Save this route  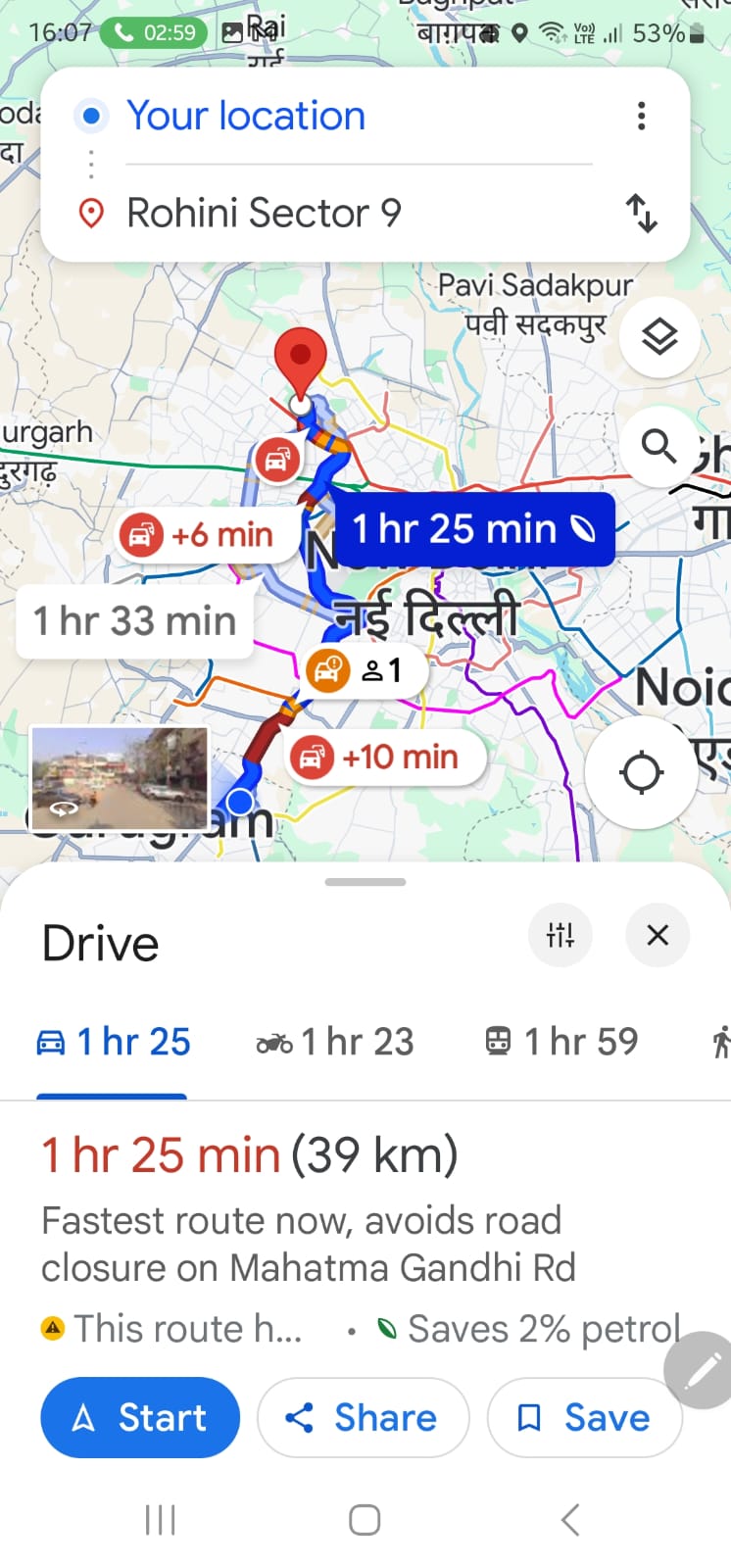pos(585,1417)
